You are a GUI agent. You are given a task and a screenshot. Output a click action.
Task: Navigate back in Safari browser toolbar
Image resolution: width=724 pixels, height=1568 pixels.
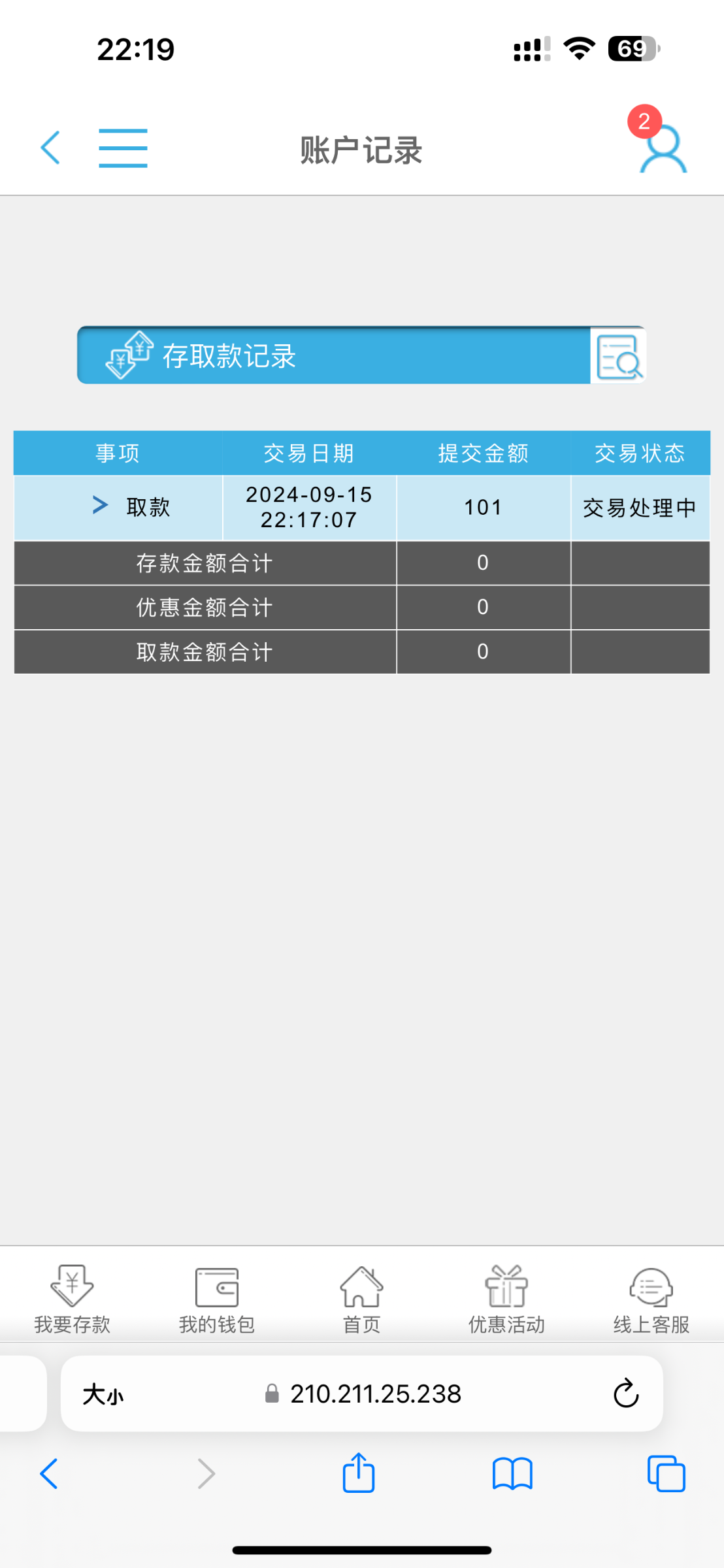[49, 1474]
